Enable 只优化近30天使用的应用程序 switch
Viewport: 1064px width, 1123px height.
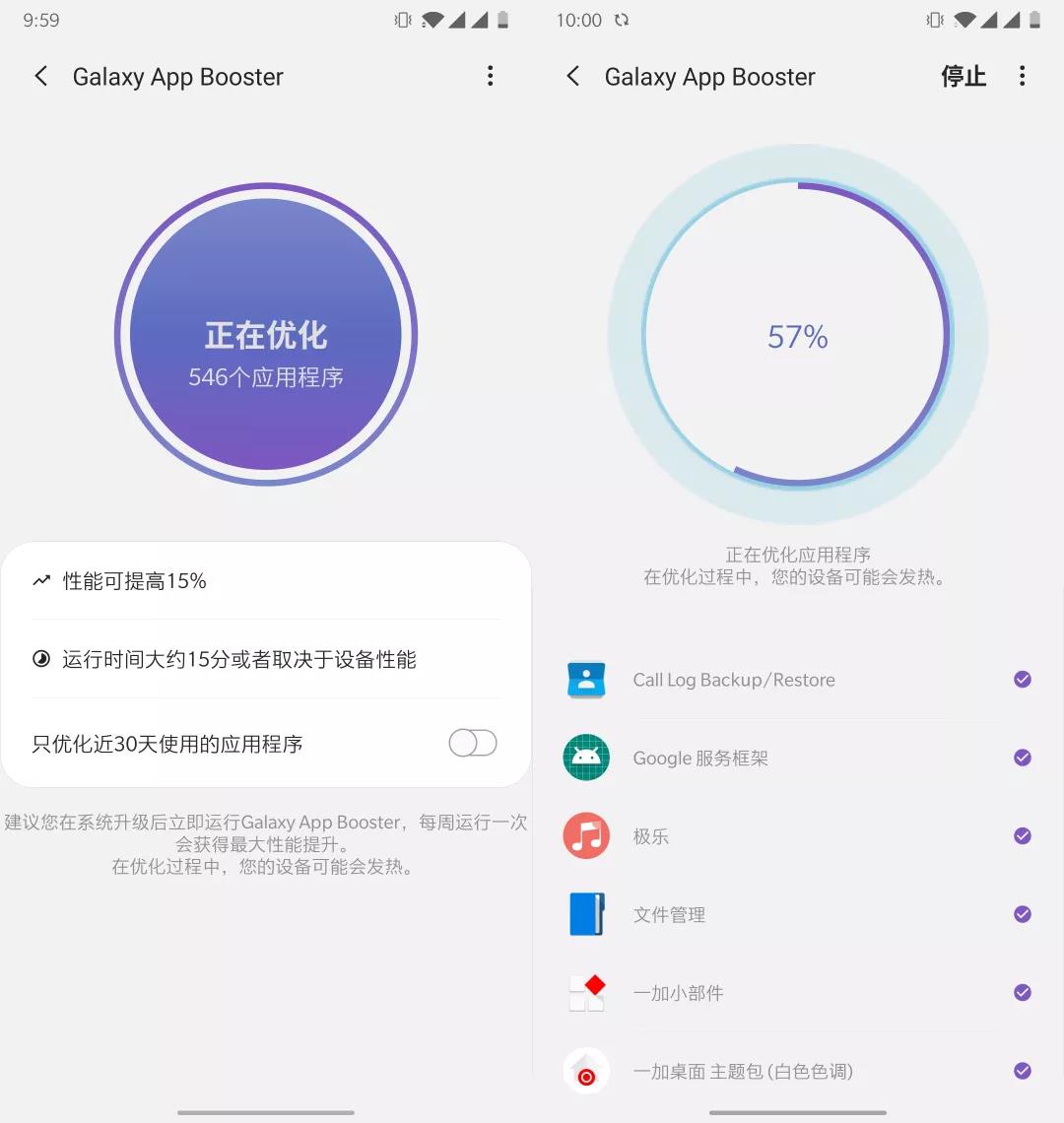point(473,743)
